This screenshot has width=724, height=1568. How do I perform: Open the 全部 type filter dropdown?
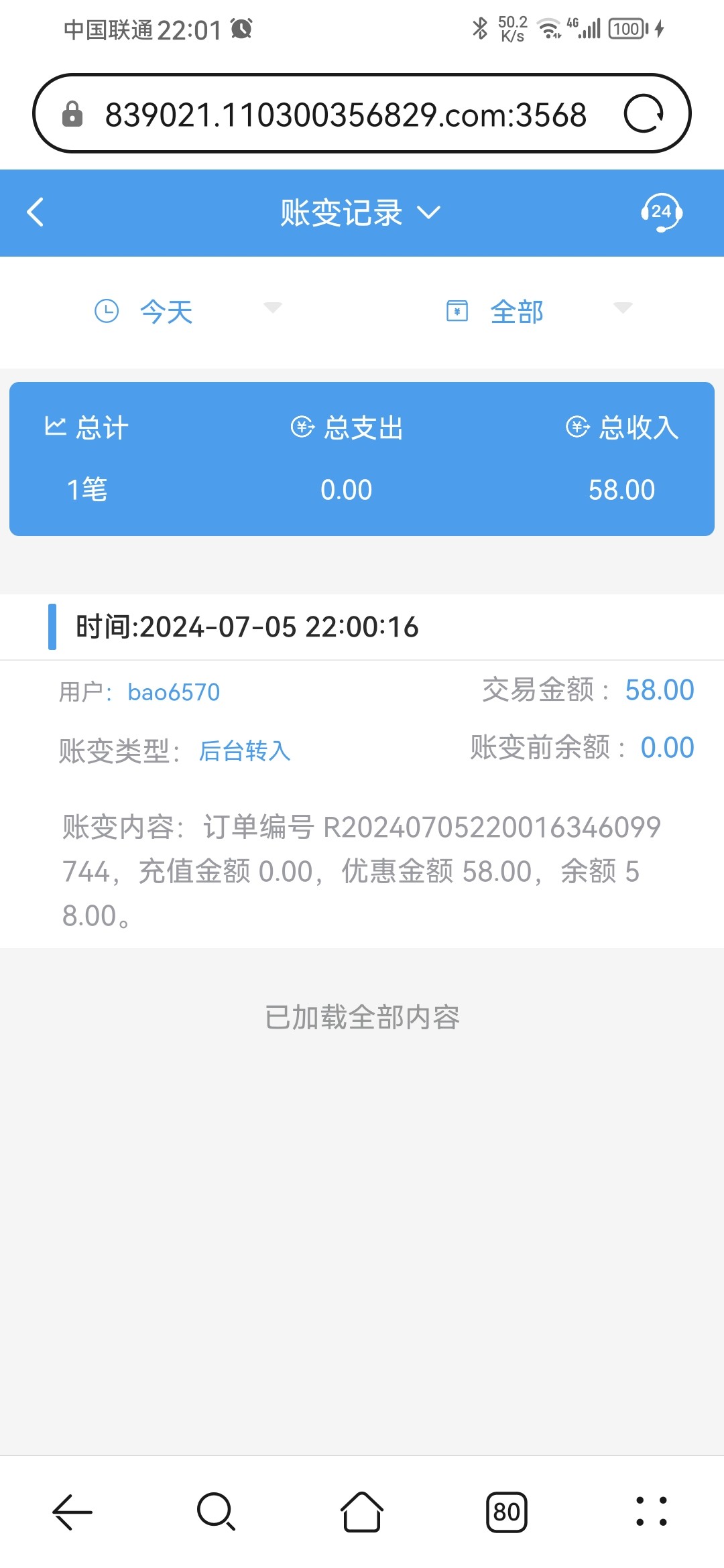(x=539, y=312)
